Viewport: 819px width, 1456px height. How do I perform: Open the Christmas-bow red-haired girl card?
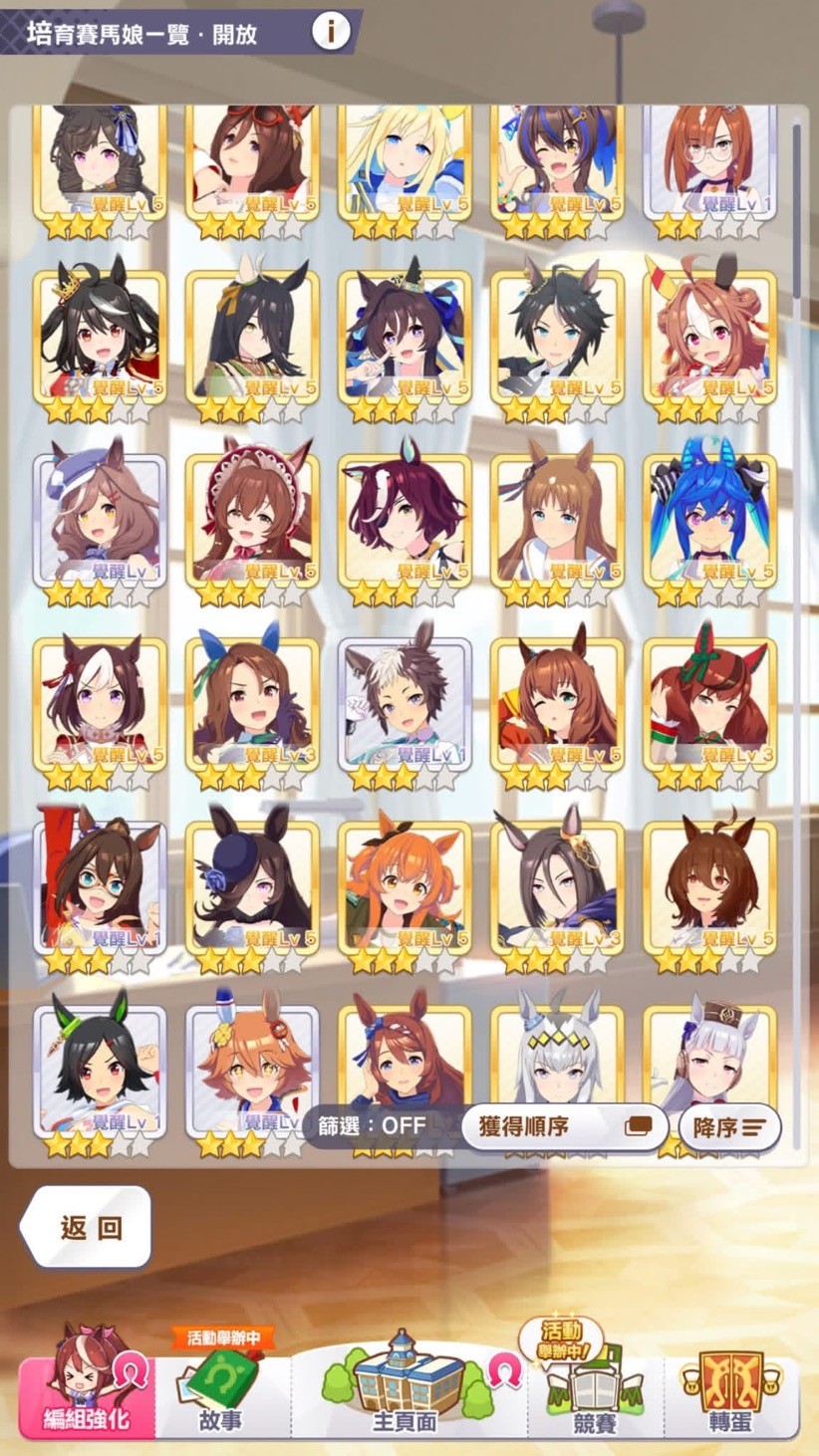click(709, 702)
